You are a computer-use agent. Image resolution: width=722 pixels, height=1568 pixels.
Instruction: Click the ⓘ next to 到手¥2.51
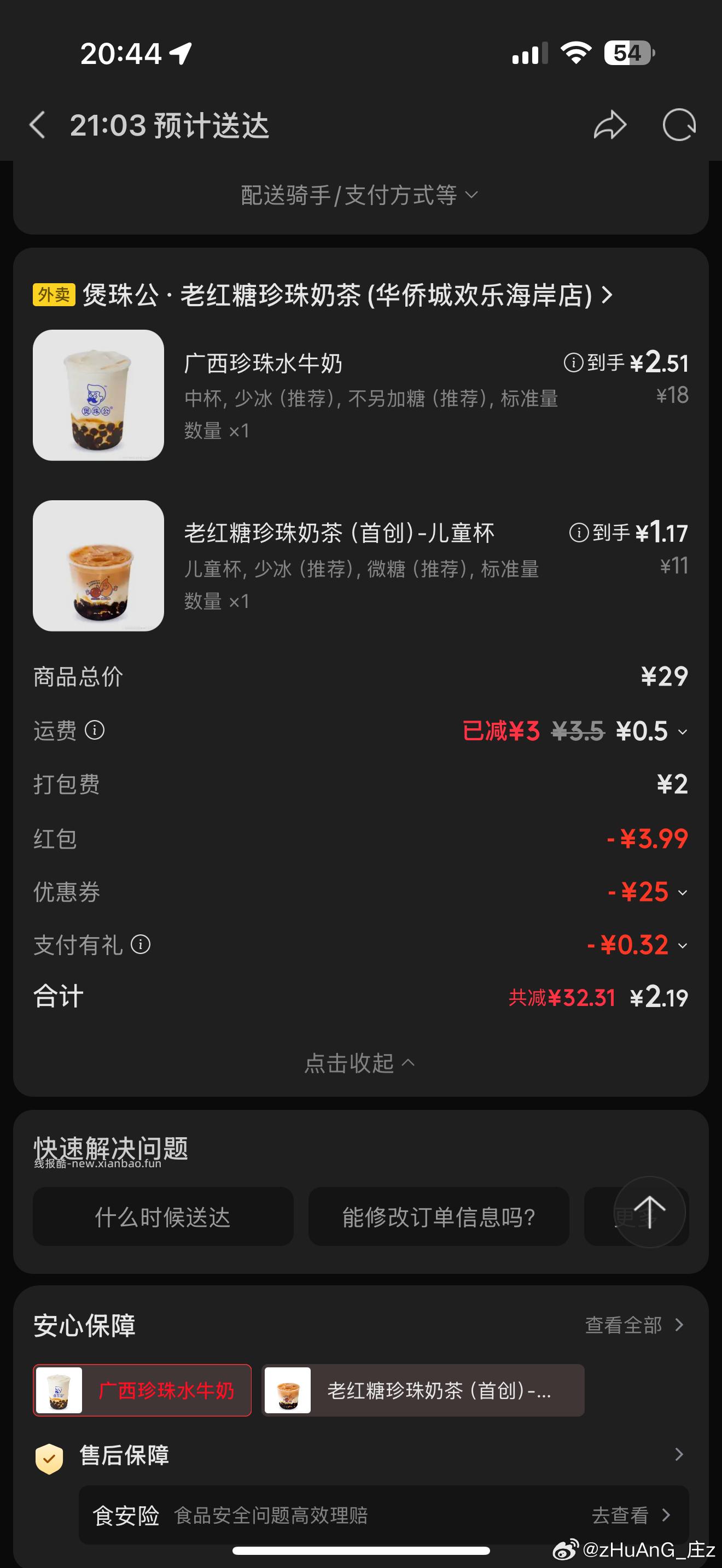click(x=575, y=362)
